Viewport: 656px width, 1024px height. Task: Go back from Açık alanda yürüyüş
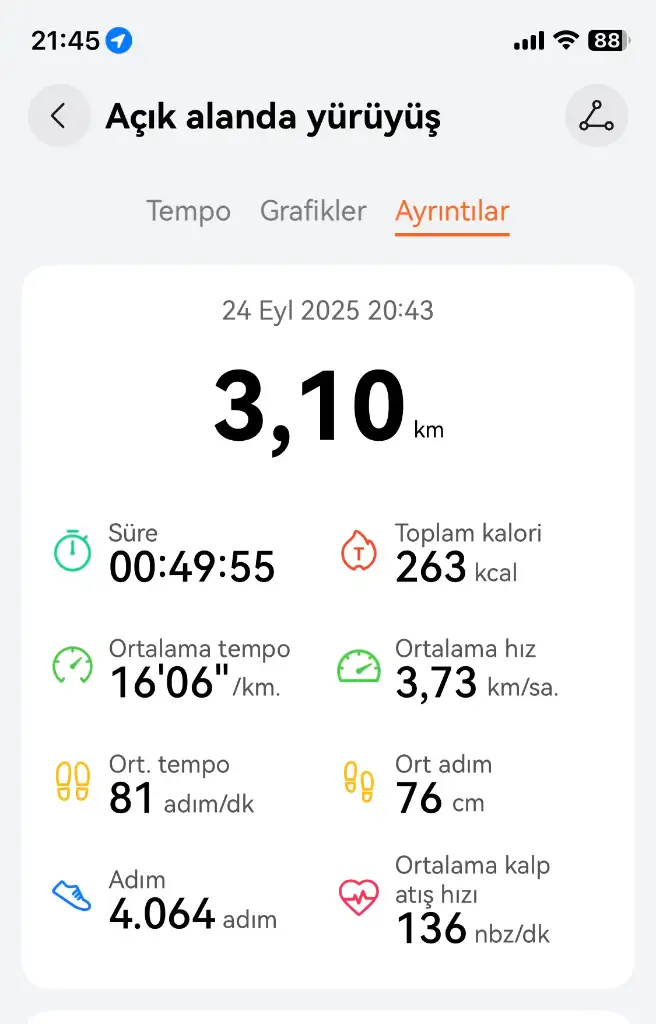[x=59, y=116]
